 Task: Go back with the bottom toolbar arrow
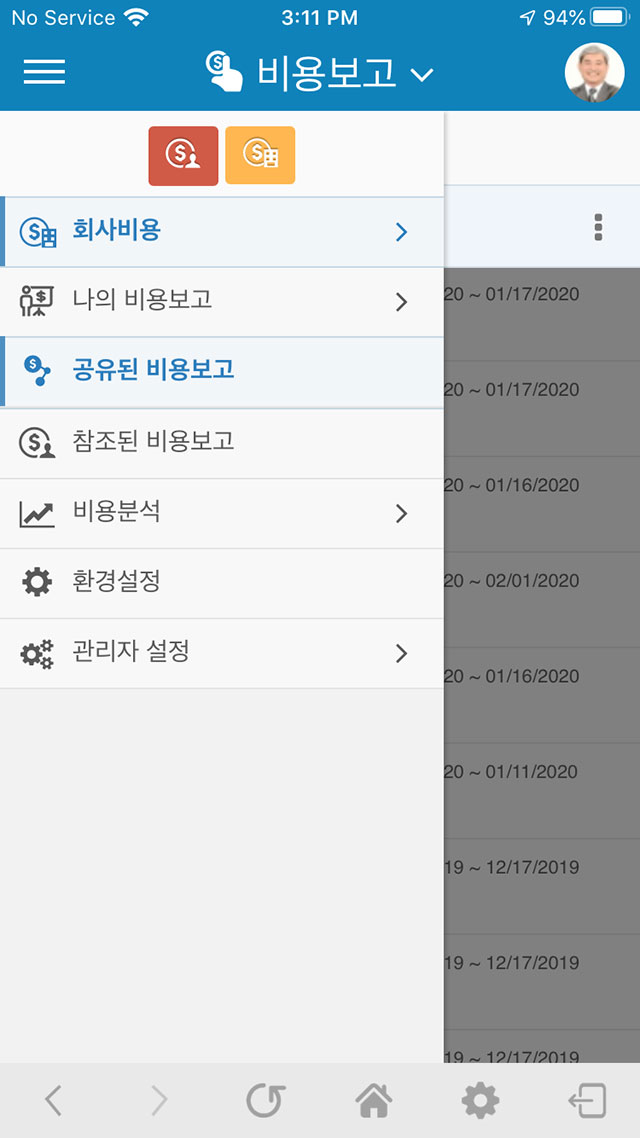[53, 1101]
